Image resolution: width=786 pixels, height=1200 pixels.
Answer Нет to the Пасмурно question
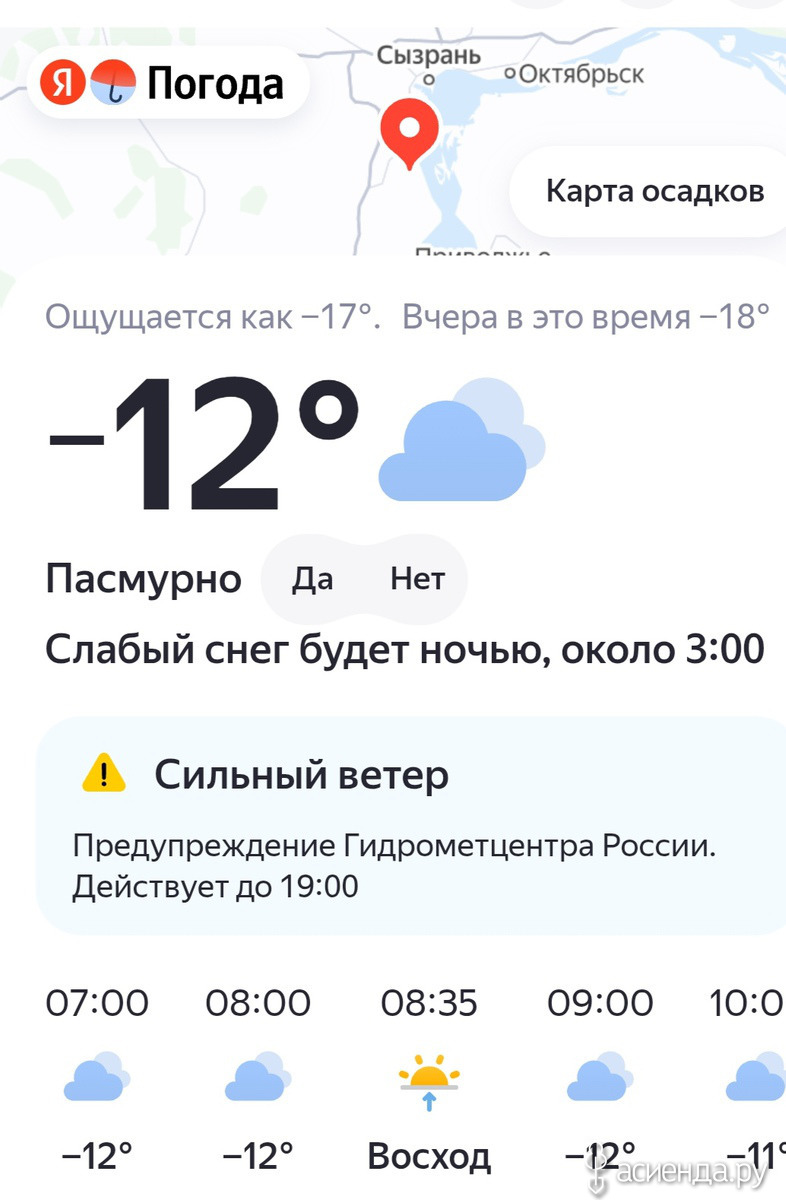point(417,580)
